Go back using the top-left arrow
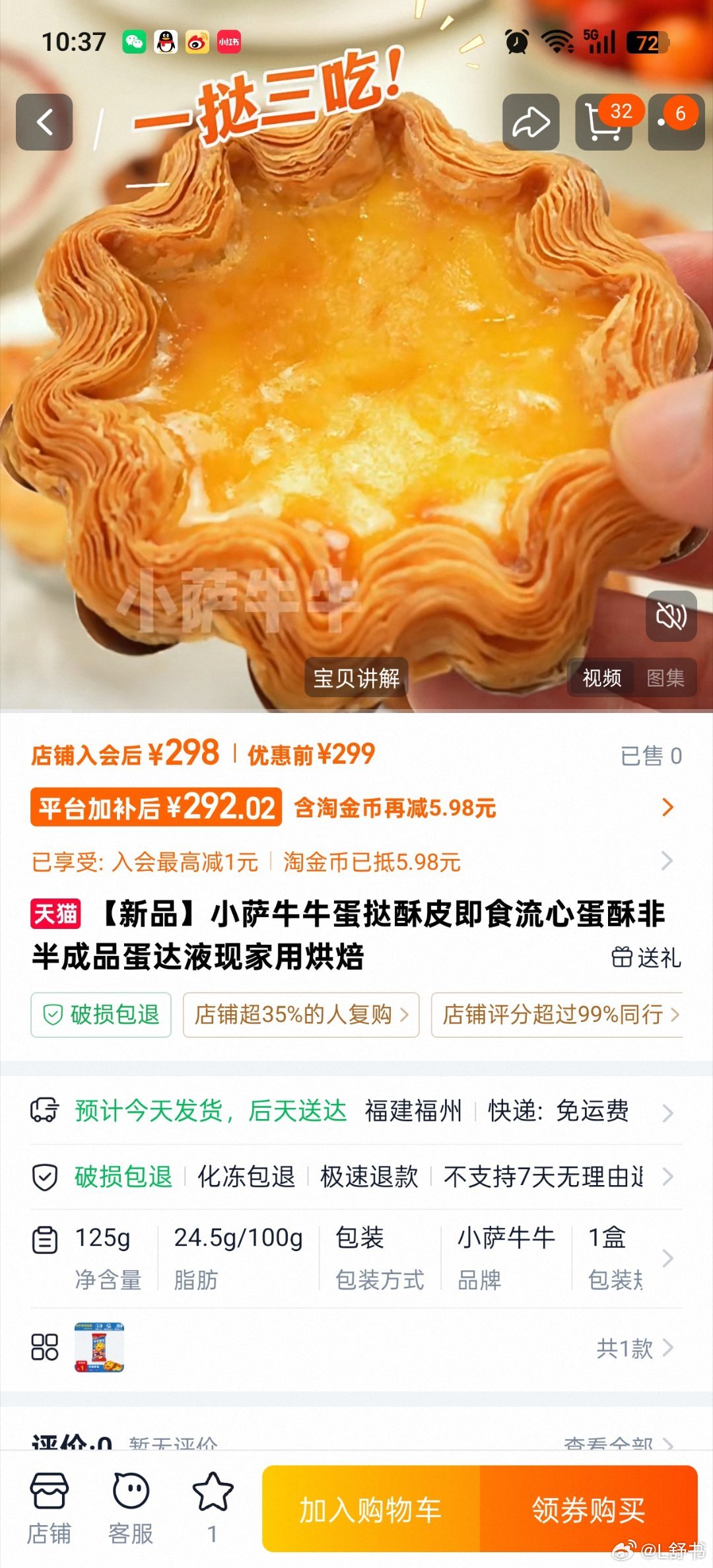The image size is (713, 1568). pos(44,122)
